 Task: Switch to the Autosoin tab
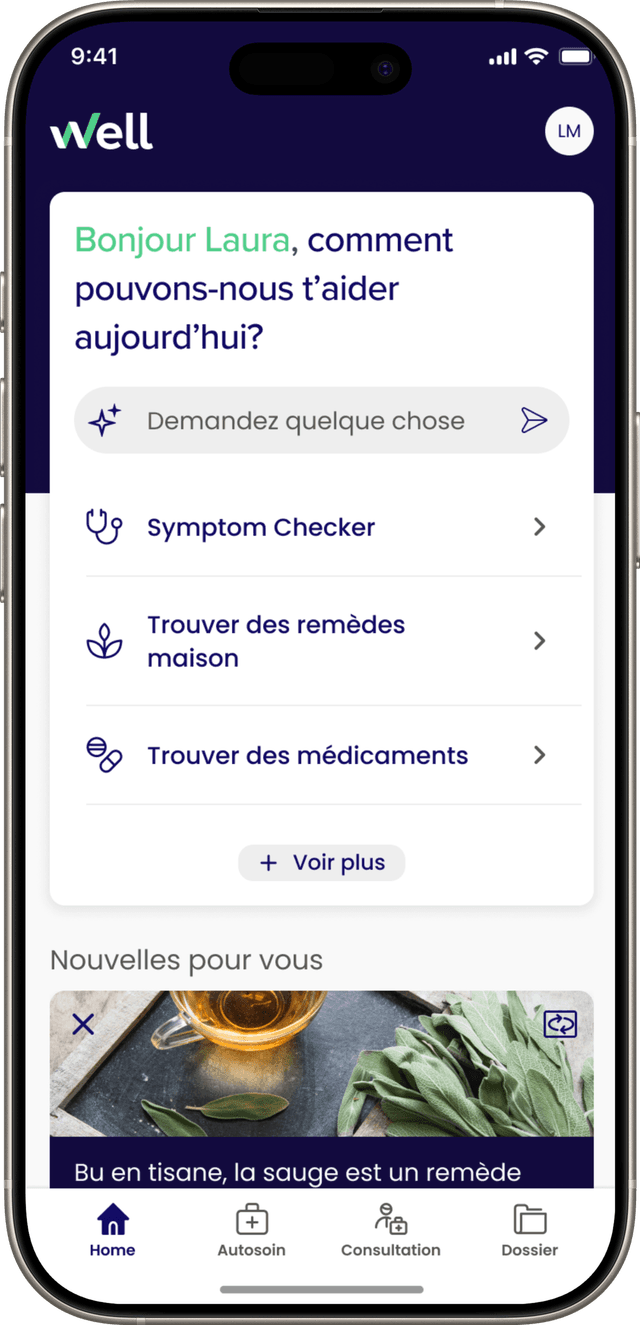[251, 1230]
